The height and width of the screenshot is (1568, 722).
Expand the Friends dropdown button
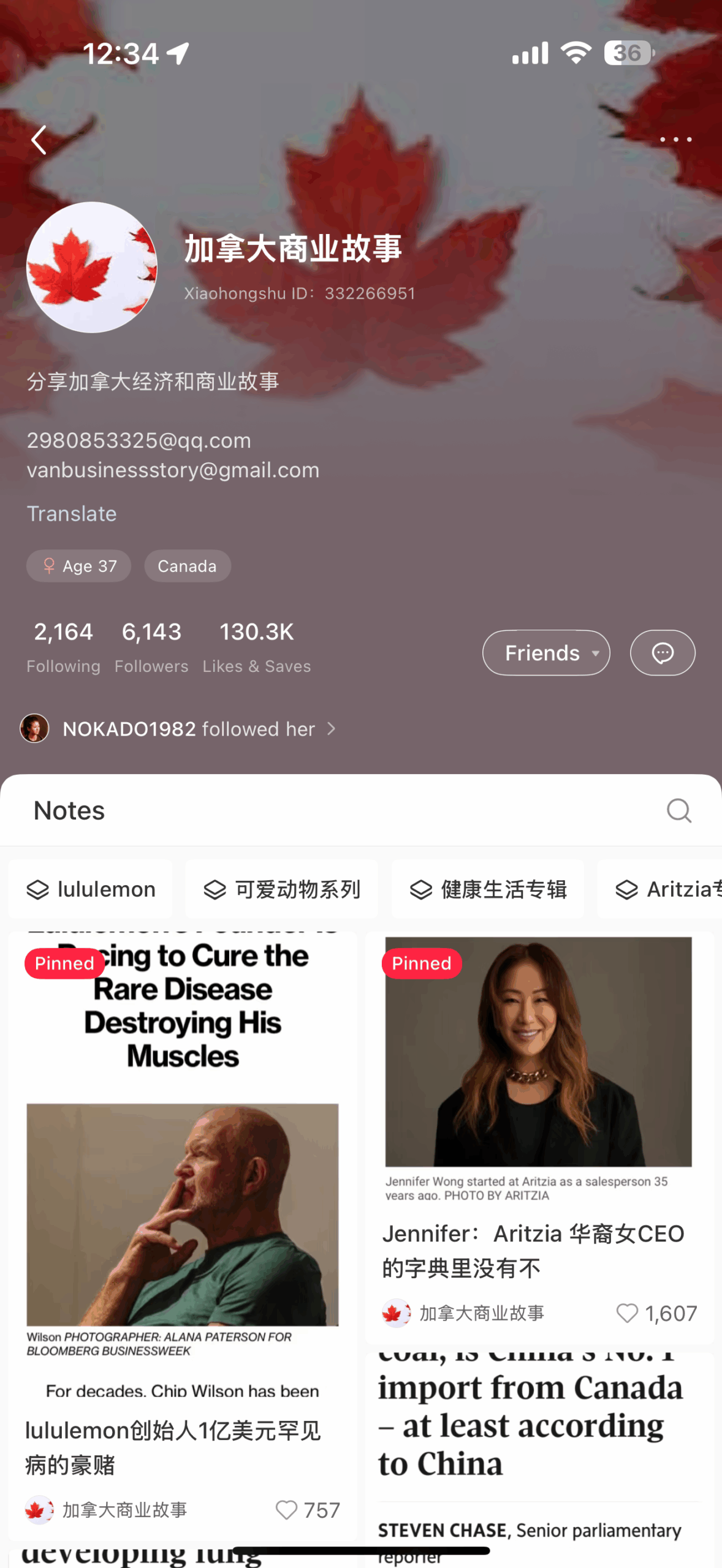[545, 653]
